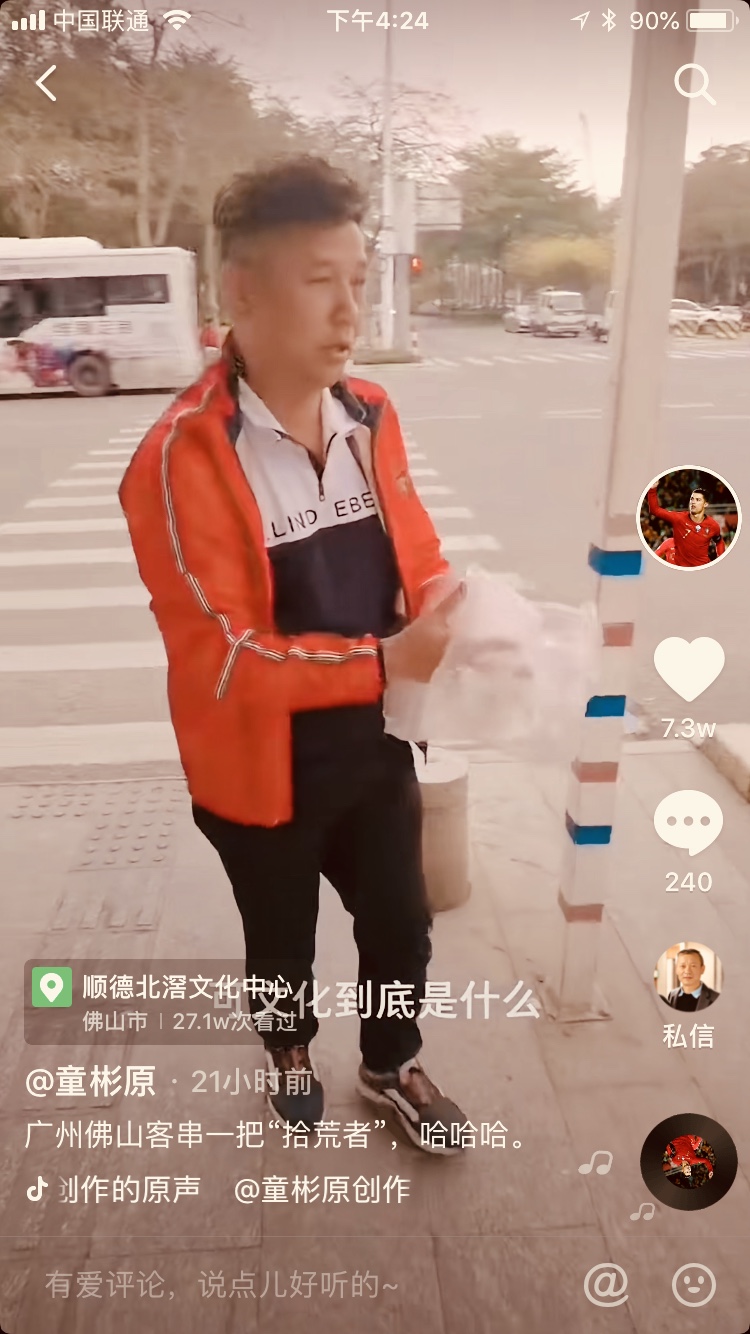
Task: Open search with the magnifier icon
Action: [x=694, y=84]
